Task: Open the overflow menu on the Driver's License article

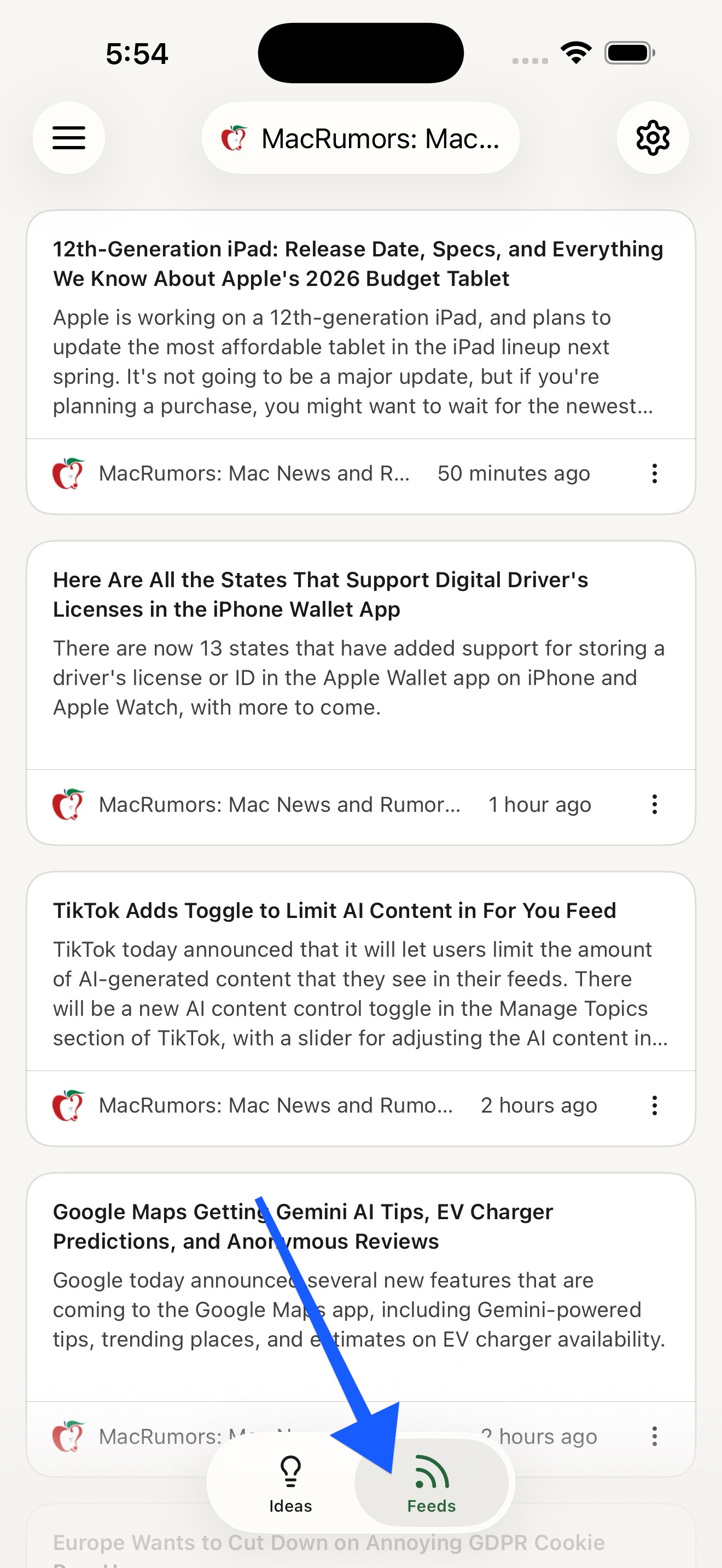Action: pos(654,804)
